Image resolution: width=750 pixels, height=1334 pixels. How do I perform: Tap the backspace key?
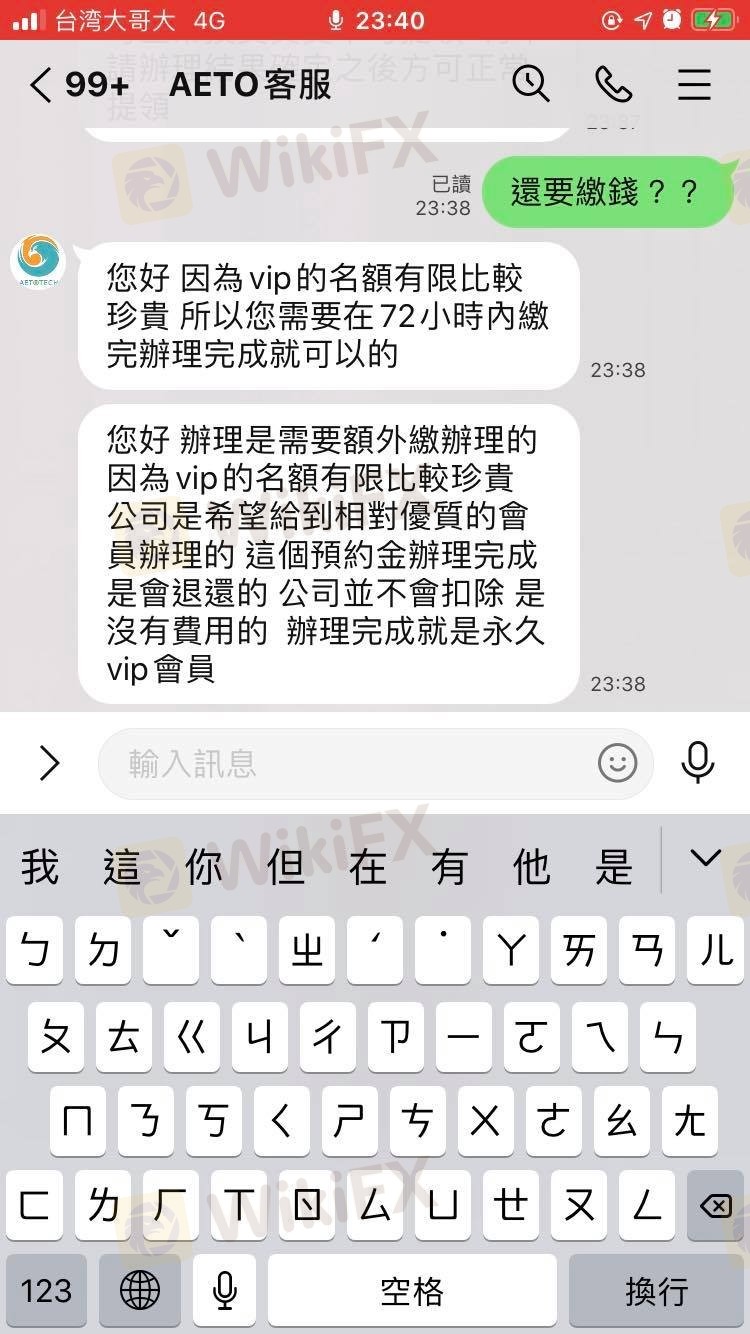coord(715,1206)
